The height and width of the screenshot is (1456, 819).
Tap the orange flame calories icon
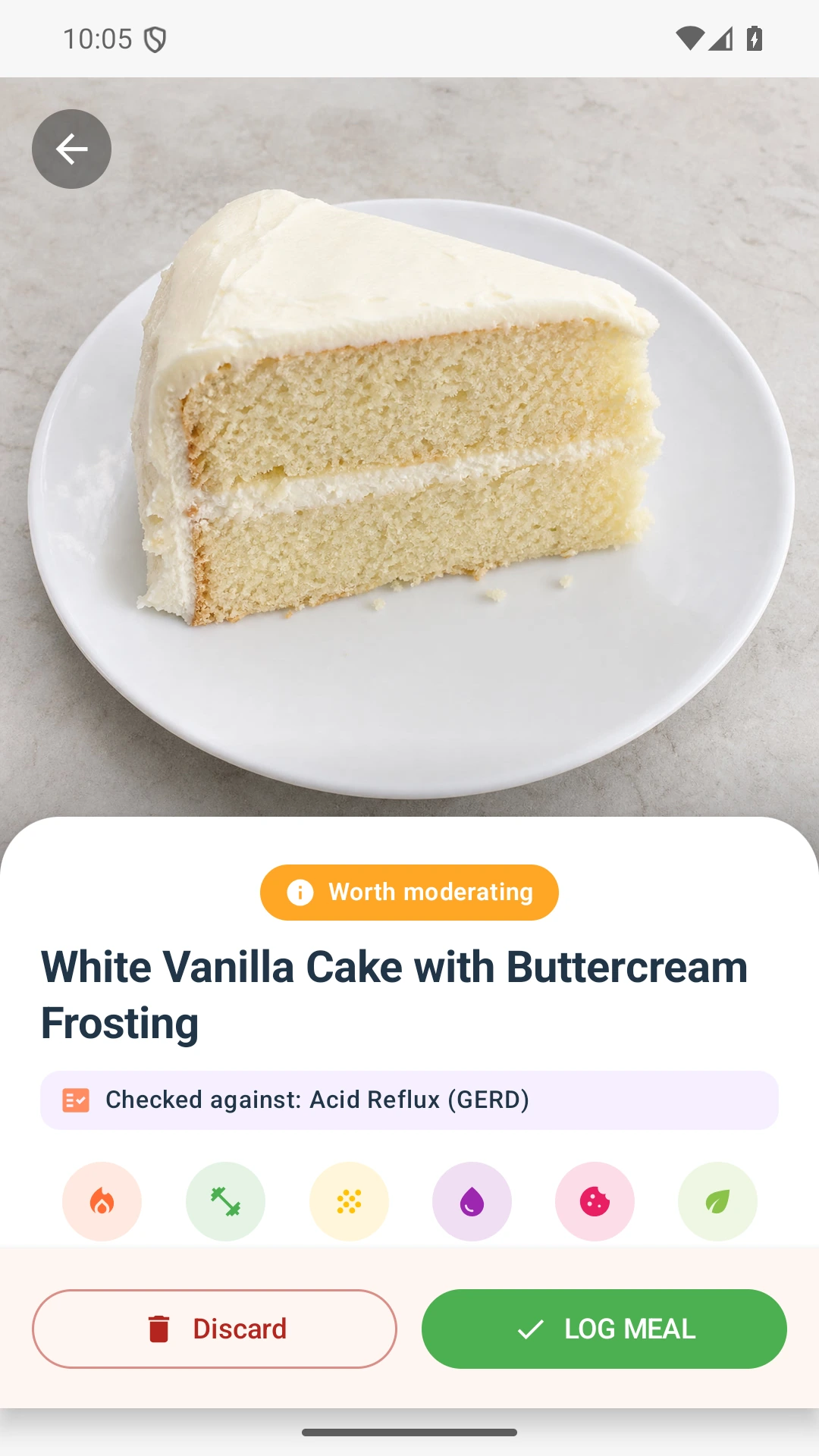(102, 1202)
